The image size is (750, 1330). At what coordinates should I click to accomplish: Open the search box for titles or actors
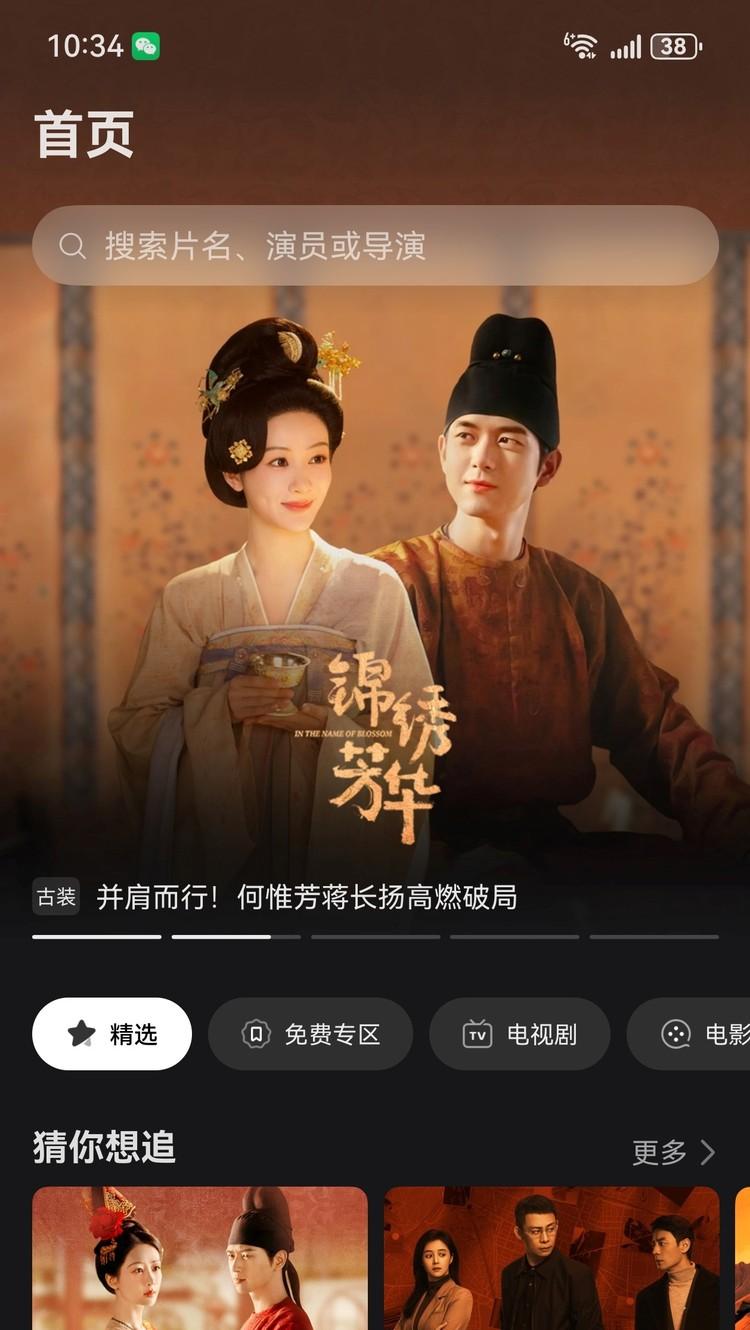[x=375, y=246]
